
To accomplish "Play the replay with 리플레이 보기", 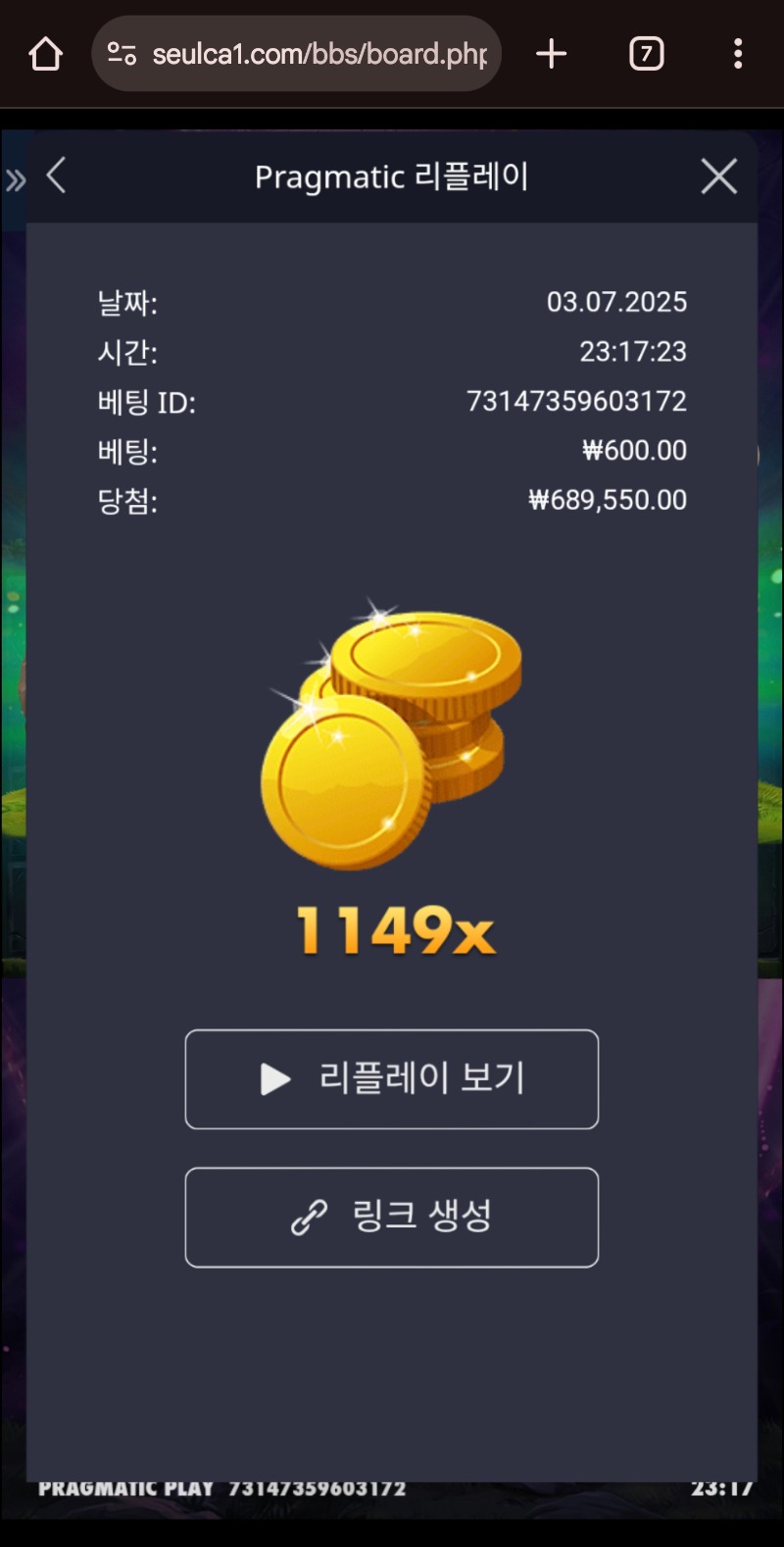I will tap(391, 1078).
